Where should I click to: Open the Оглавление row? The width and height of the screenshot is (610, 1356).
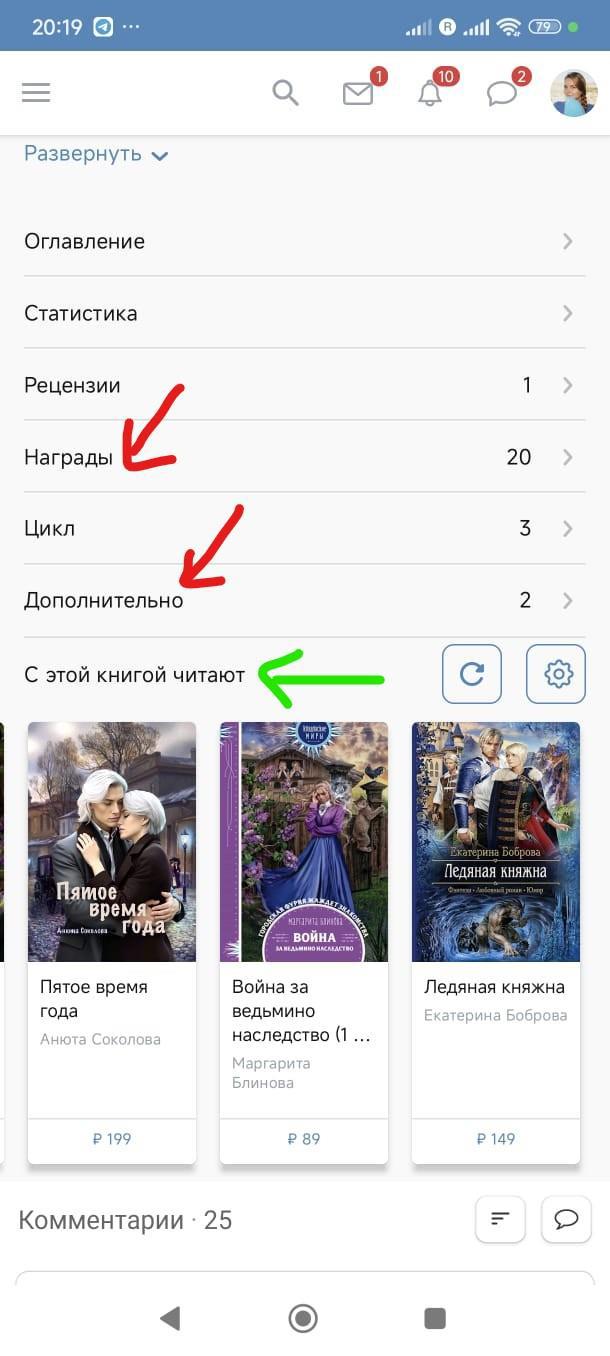(x=300, y=241)
